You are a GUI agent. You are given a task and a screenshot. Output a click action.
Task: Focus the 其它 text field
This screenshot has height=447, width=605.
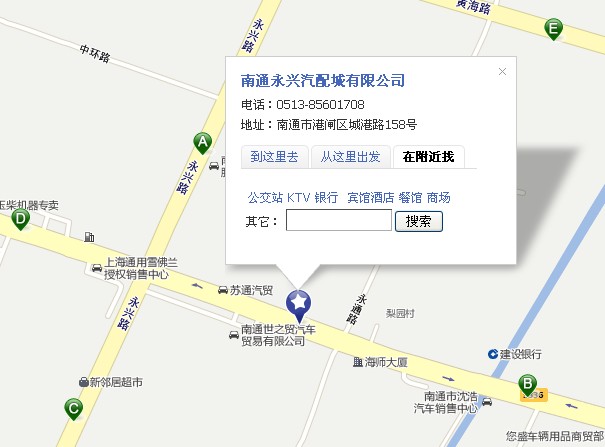point(338,221)
